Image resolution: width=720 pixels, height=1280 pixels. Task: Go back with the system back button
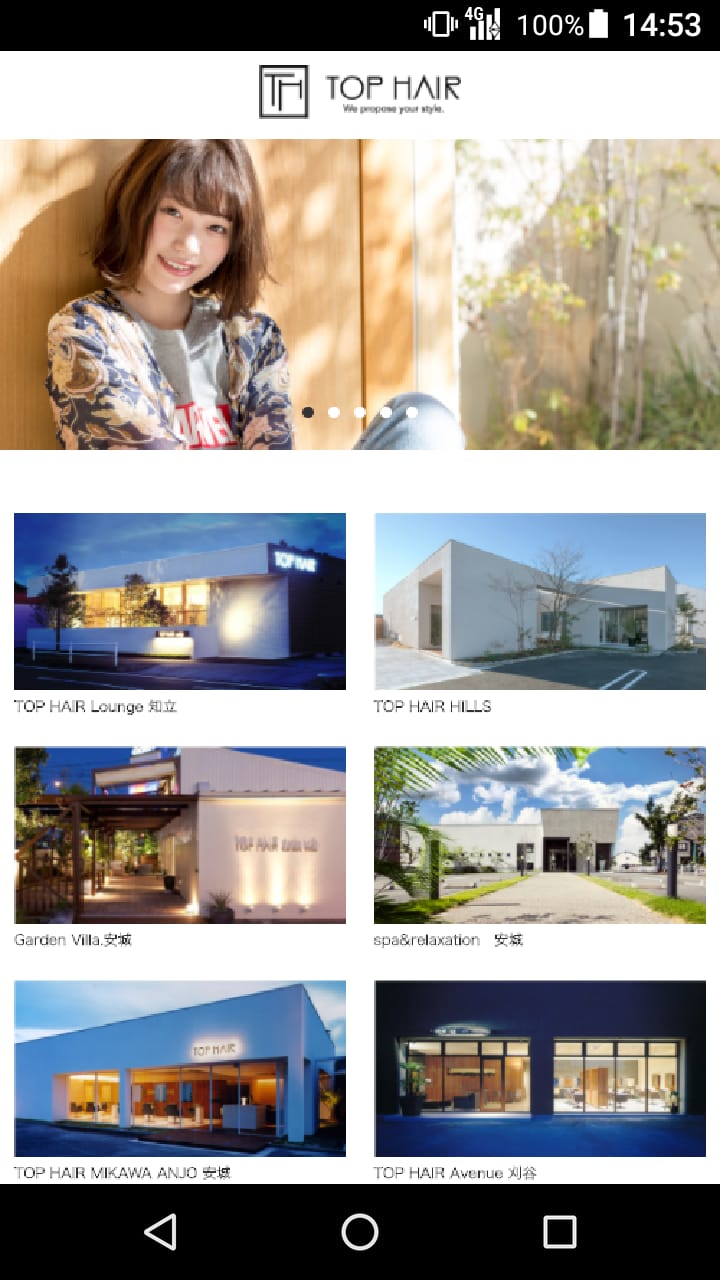click(160, 1232)
